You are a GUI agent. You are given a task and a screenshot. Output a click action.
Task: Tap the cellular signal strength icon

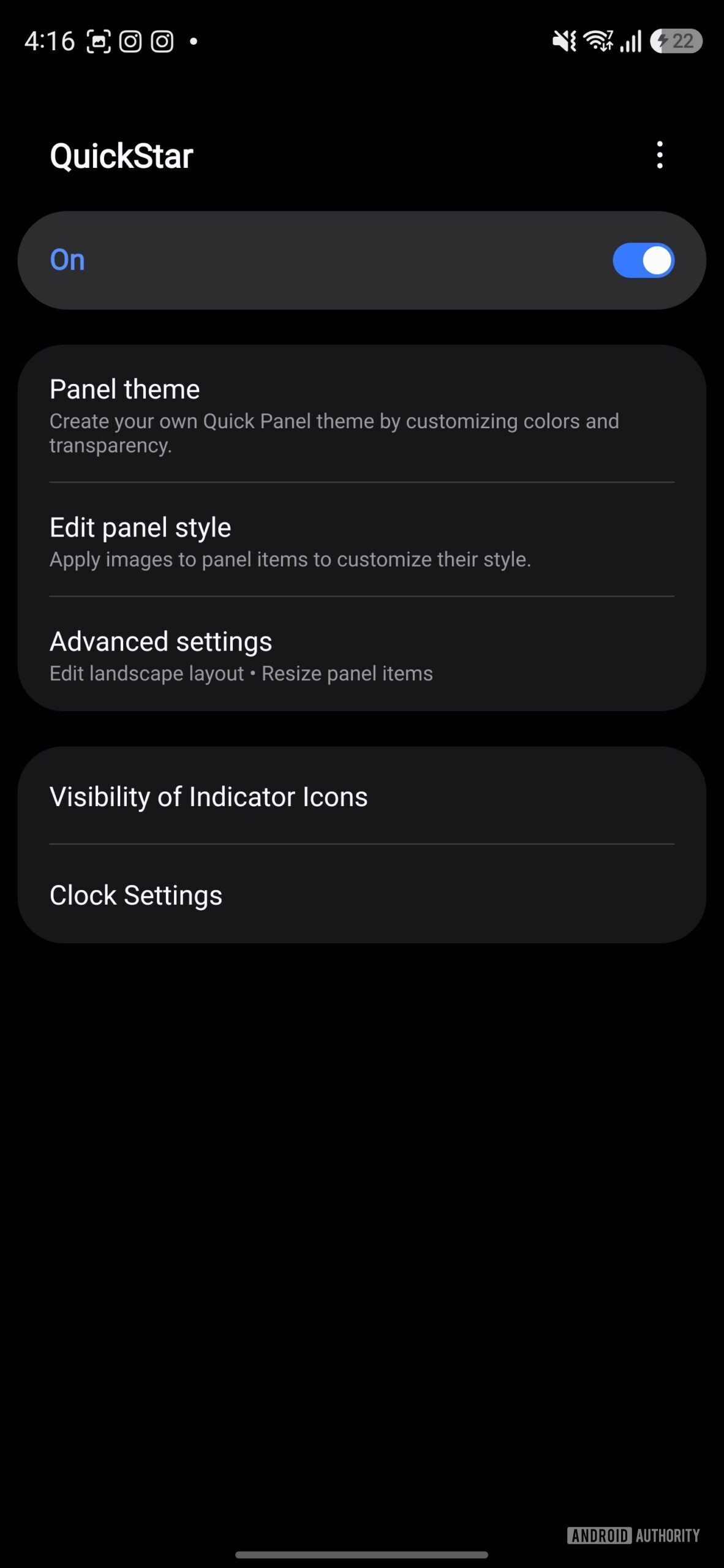point(632,40)
